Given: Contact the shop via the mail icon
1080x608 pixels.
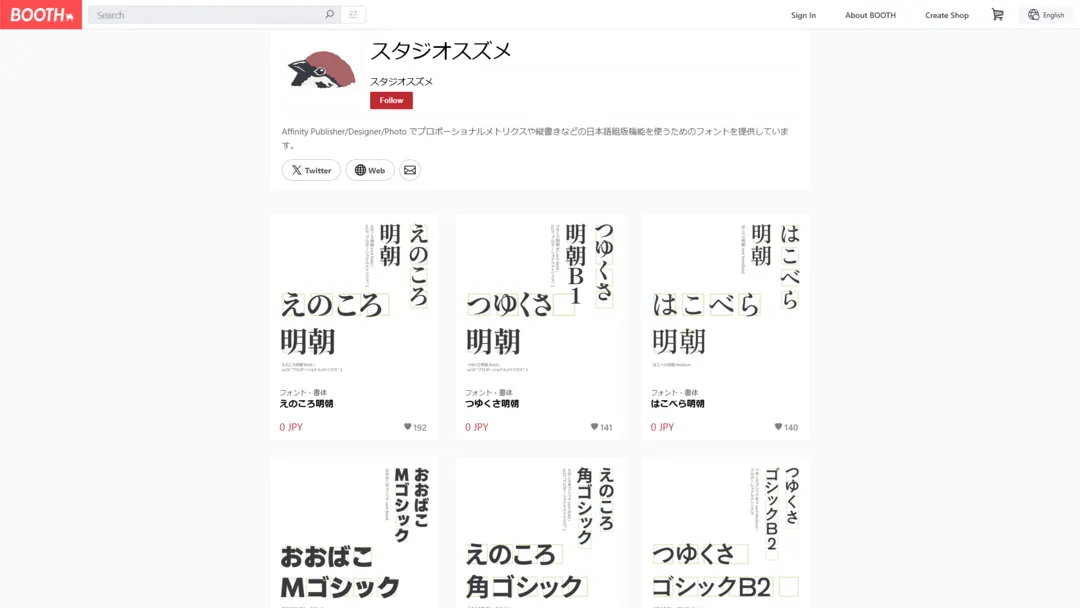Looking at the screenshot, I should [x=410, y=170].
